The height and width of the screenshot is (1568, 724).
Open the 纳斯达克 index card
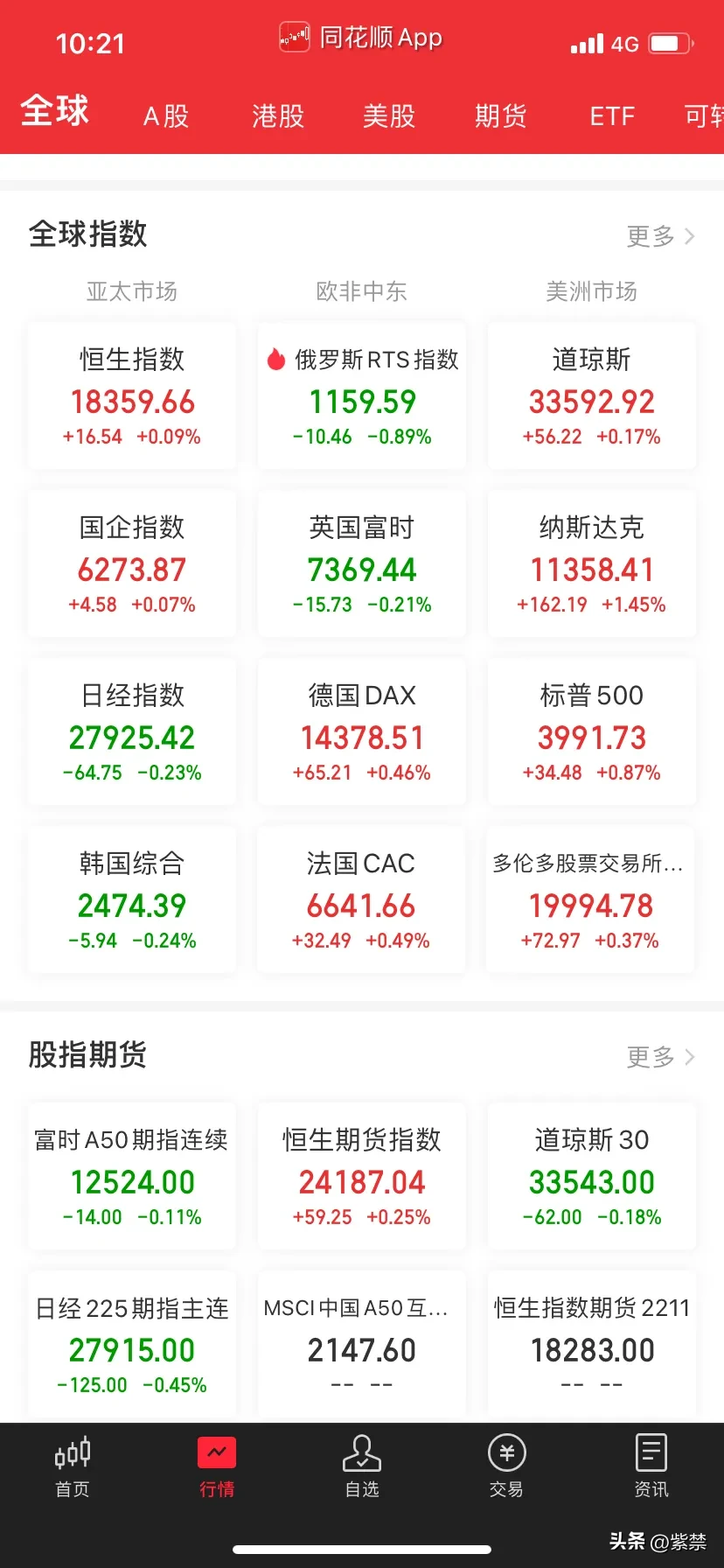tap(592, 563)
